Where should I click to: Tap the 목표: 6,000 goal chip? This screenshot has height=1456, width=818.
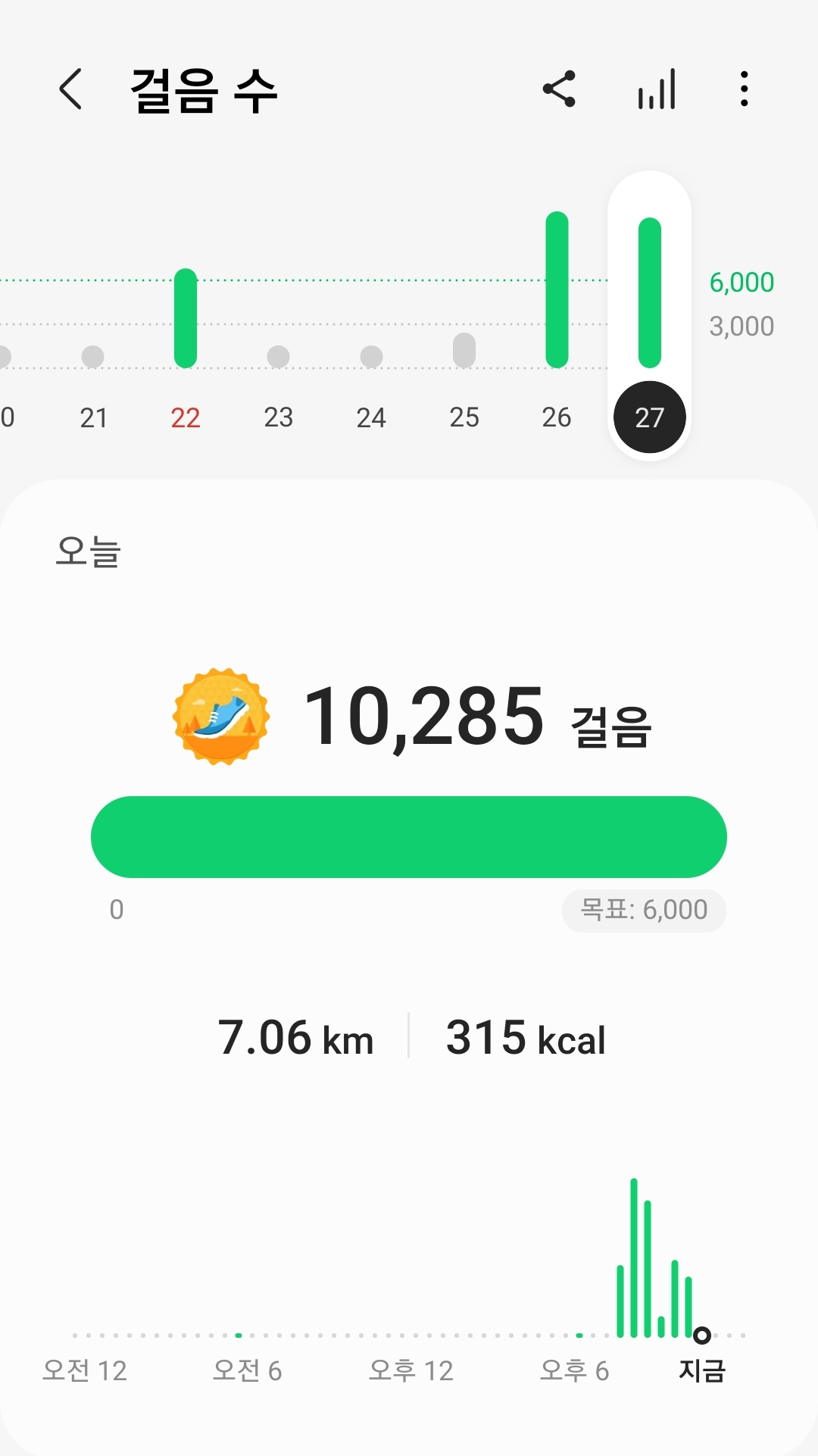point(644,910)
